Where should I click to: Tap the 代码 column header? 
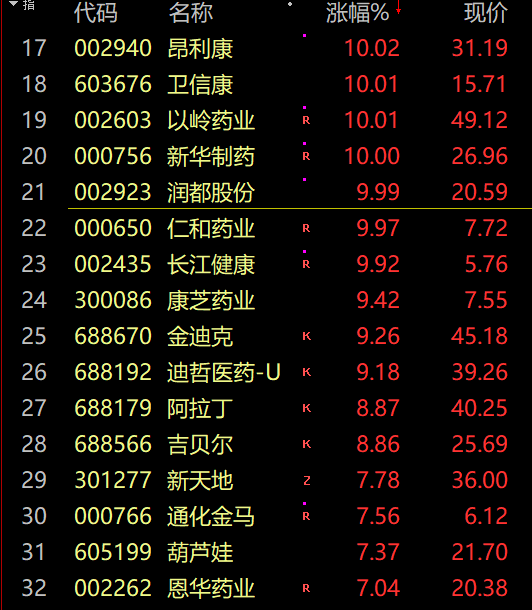point(96,12)
